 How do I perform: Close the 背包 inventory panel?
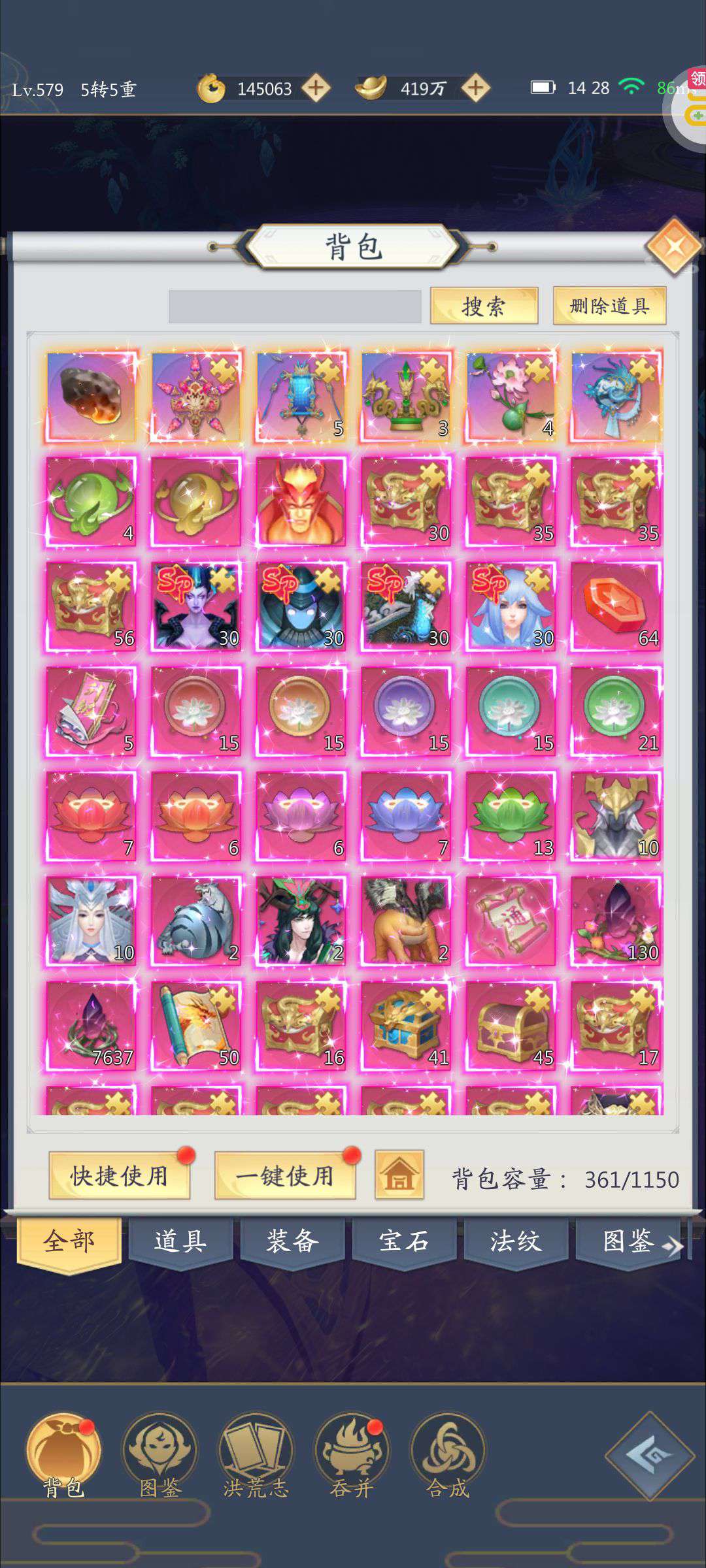pyautogui.click(x=673, y=247)
